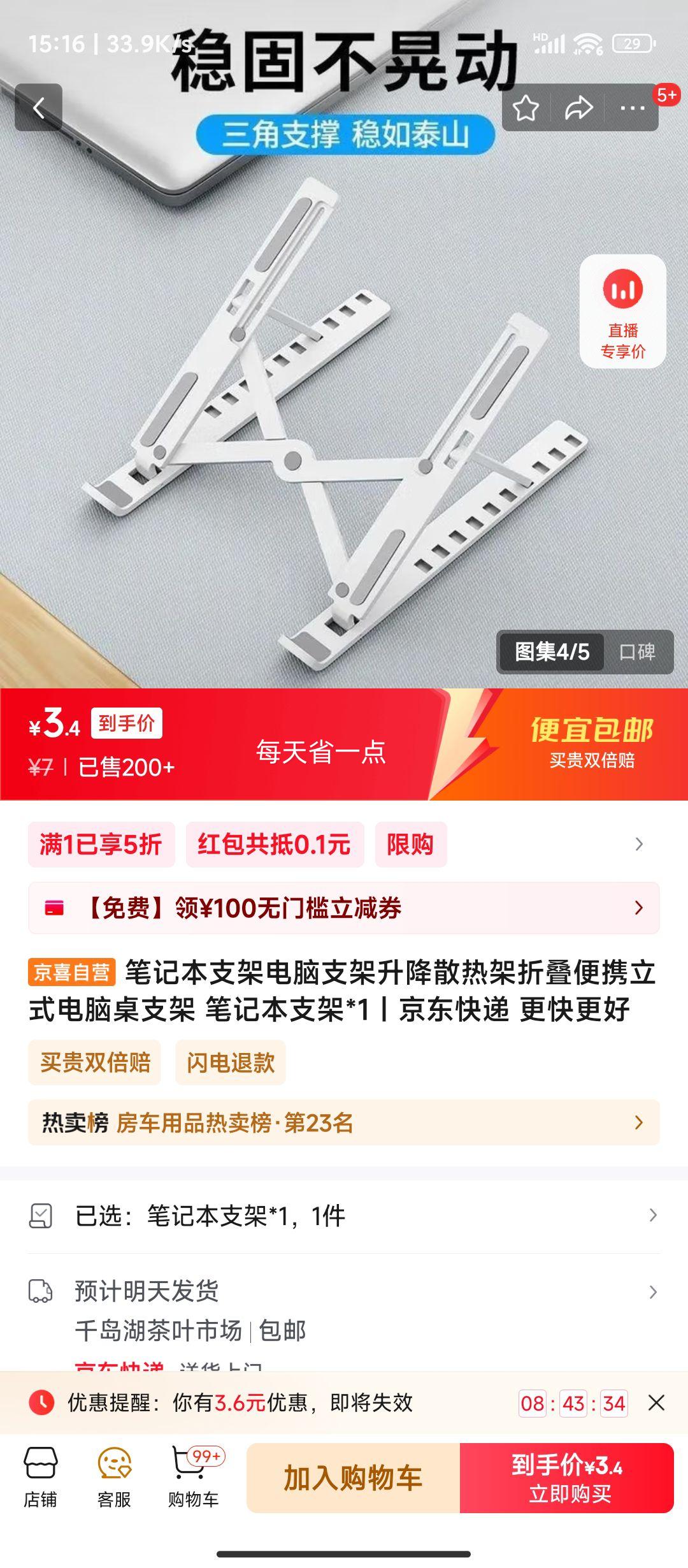Tap the 闪电退款 service tag
This screenshot has width=688, height=1568.
point(231,1063)
